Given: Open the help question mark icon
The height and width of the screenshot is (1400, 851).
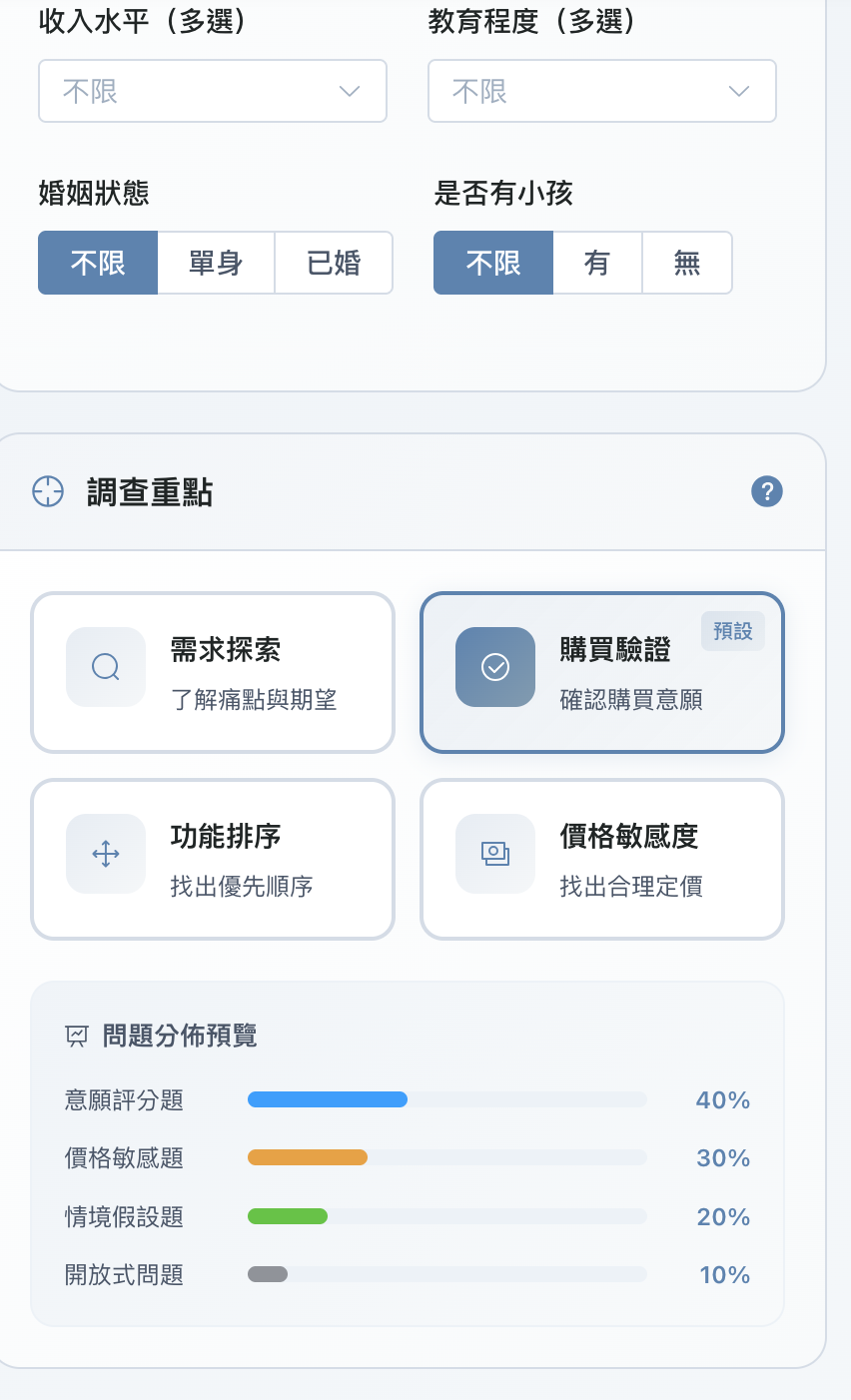Looking at the screenshot, I should point(766,491).
